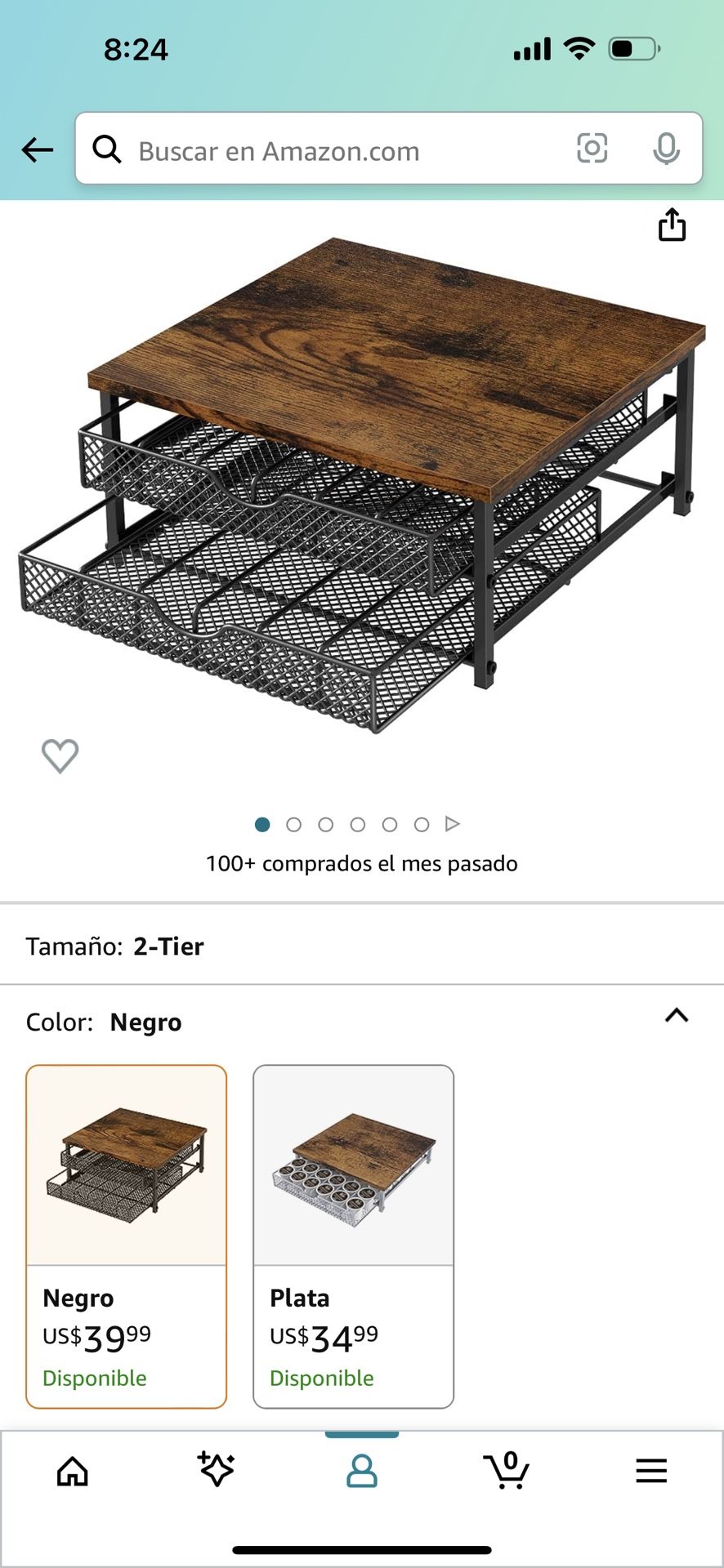Open the 100+ comprados el mes pasado link
Image resolution: width=724 pixels, height=1568 pixels.
click(362, 863)
